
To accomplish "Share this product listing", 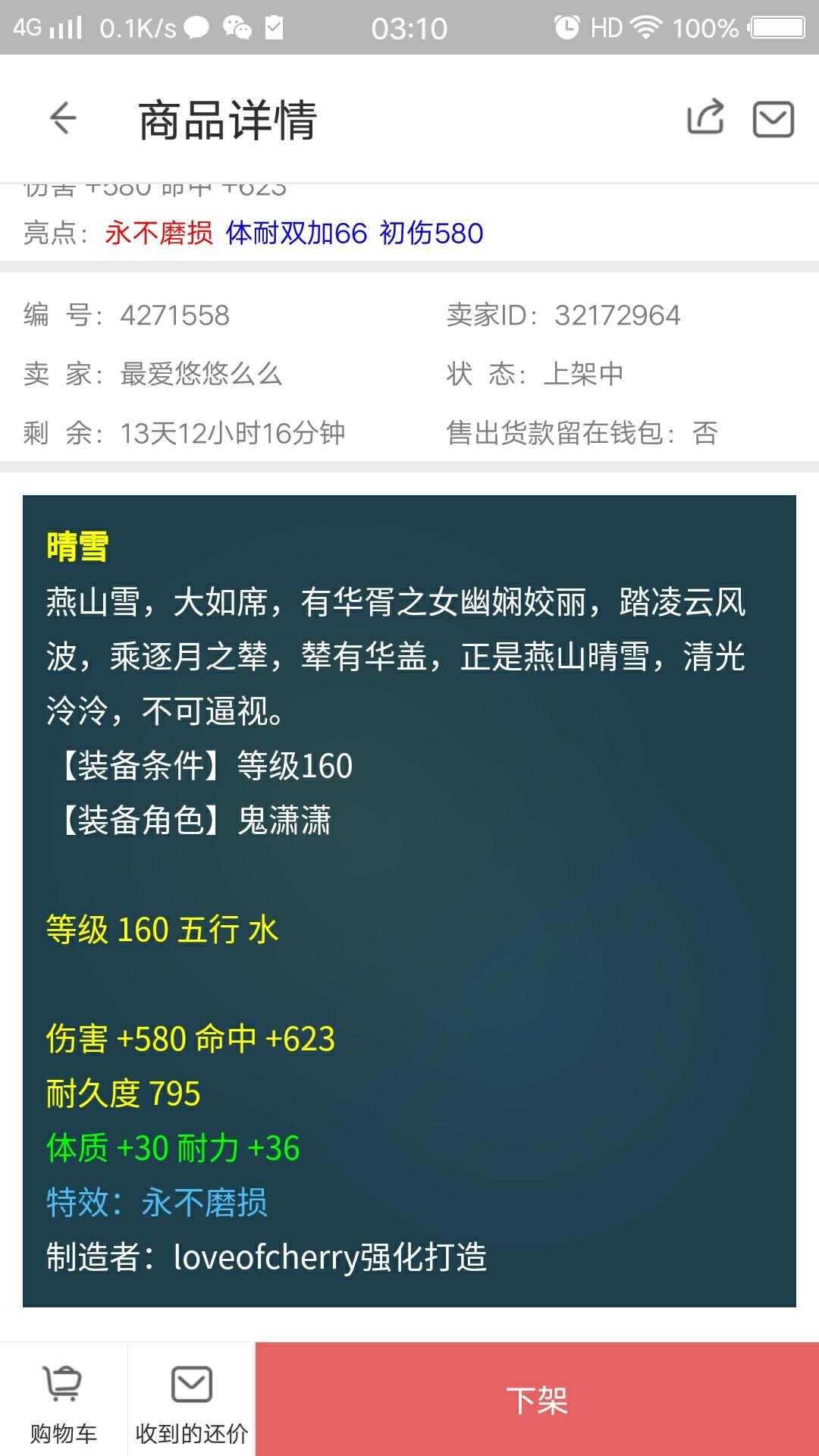I will [x=705, y=118].
